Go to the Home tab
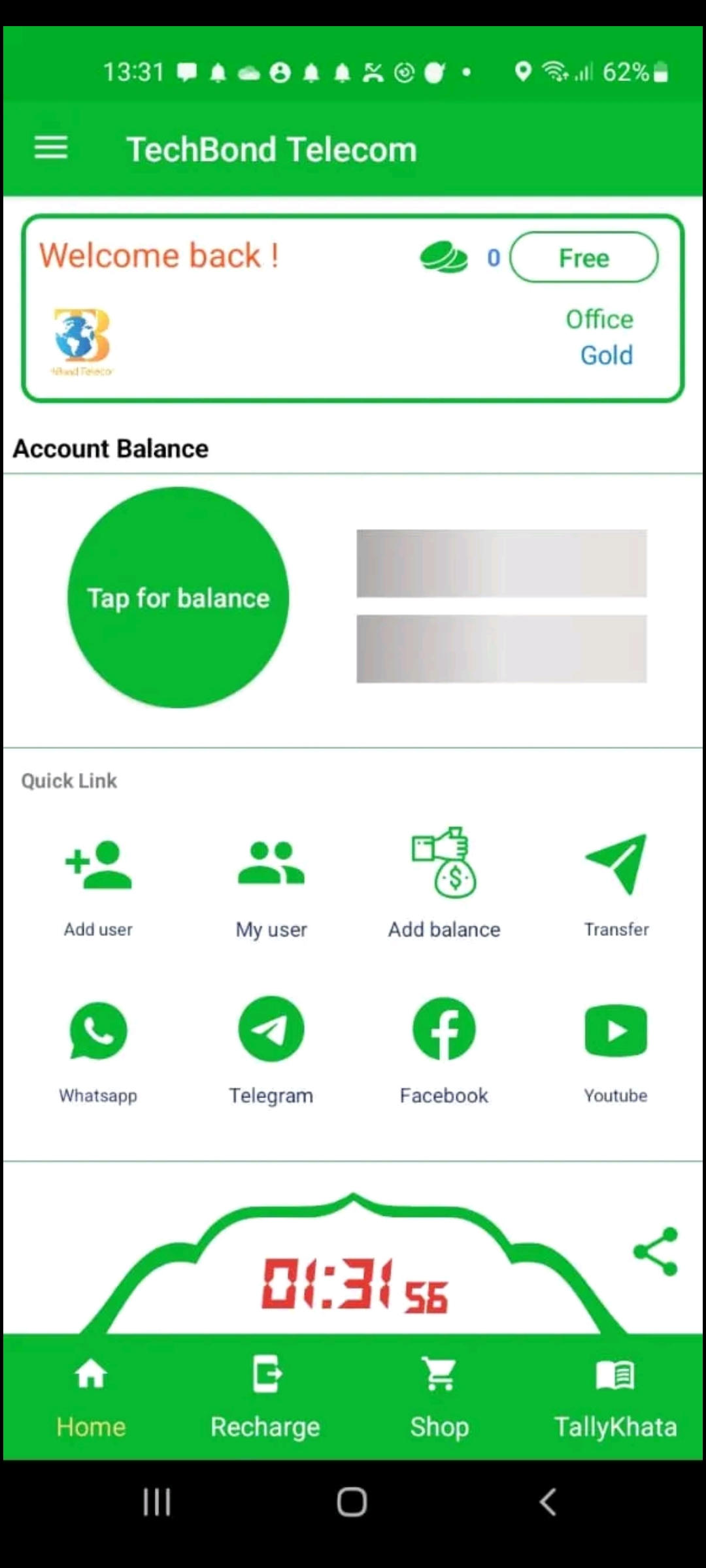The height and width of the screenshot is (1568, 706). point(91,1397)
